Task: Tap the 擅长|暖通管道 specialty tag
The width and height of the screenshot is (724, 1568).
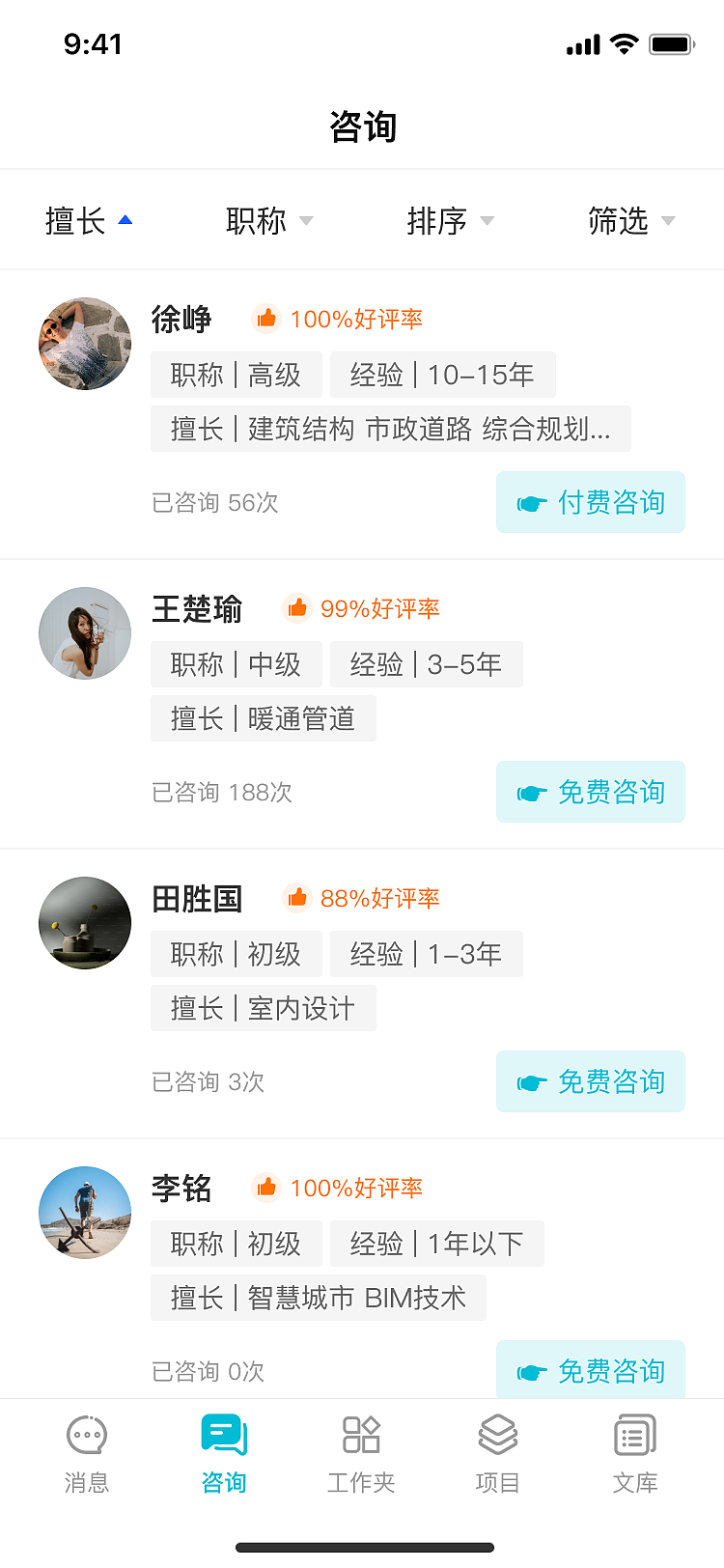Action: pyautogui.click(x=263, y=718)
